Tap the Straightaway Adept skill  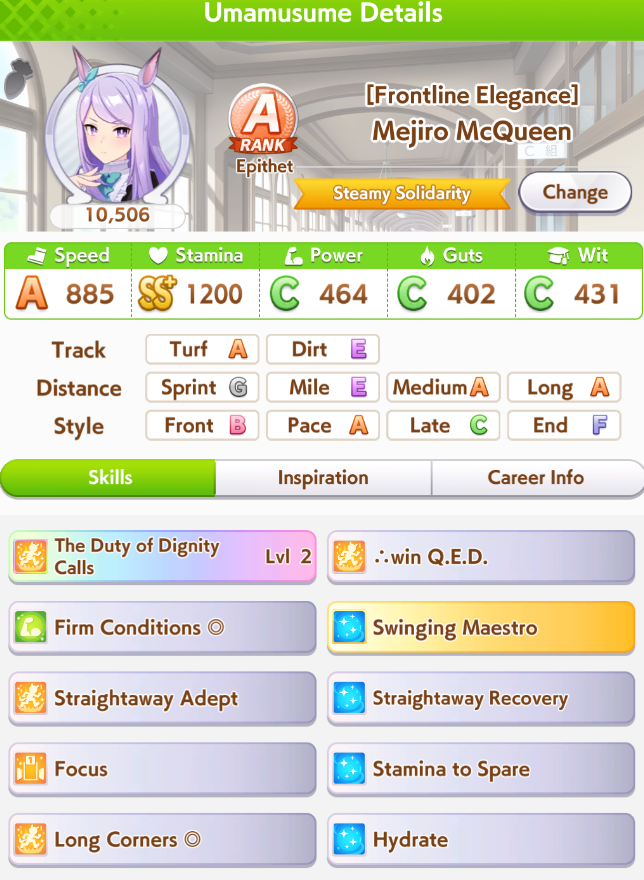[163, 699]
